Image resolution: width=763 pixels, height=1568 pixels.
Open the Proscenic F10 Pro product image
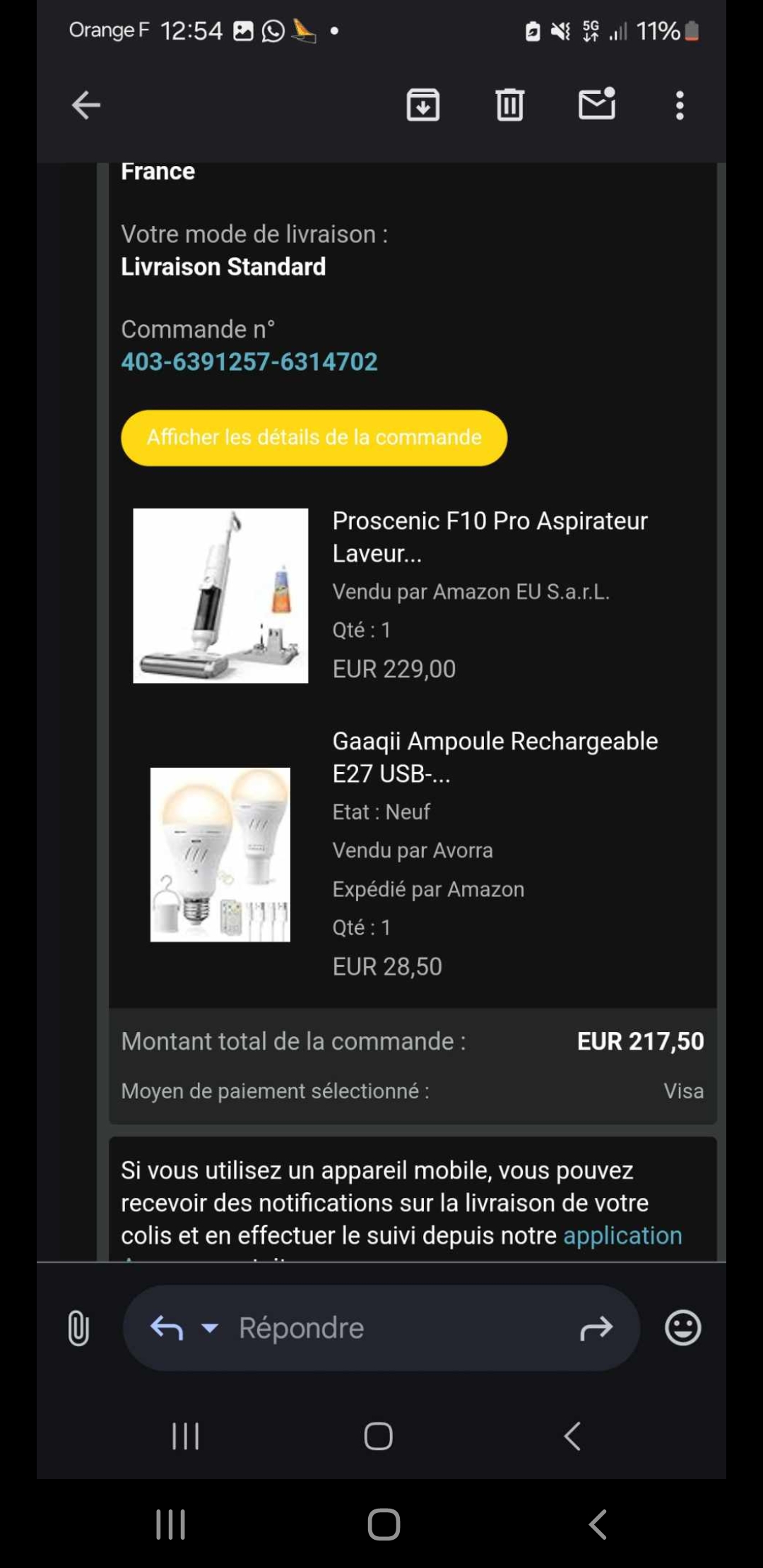220,595
